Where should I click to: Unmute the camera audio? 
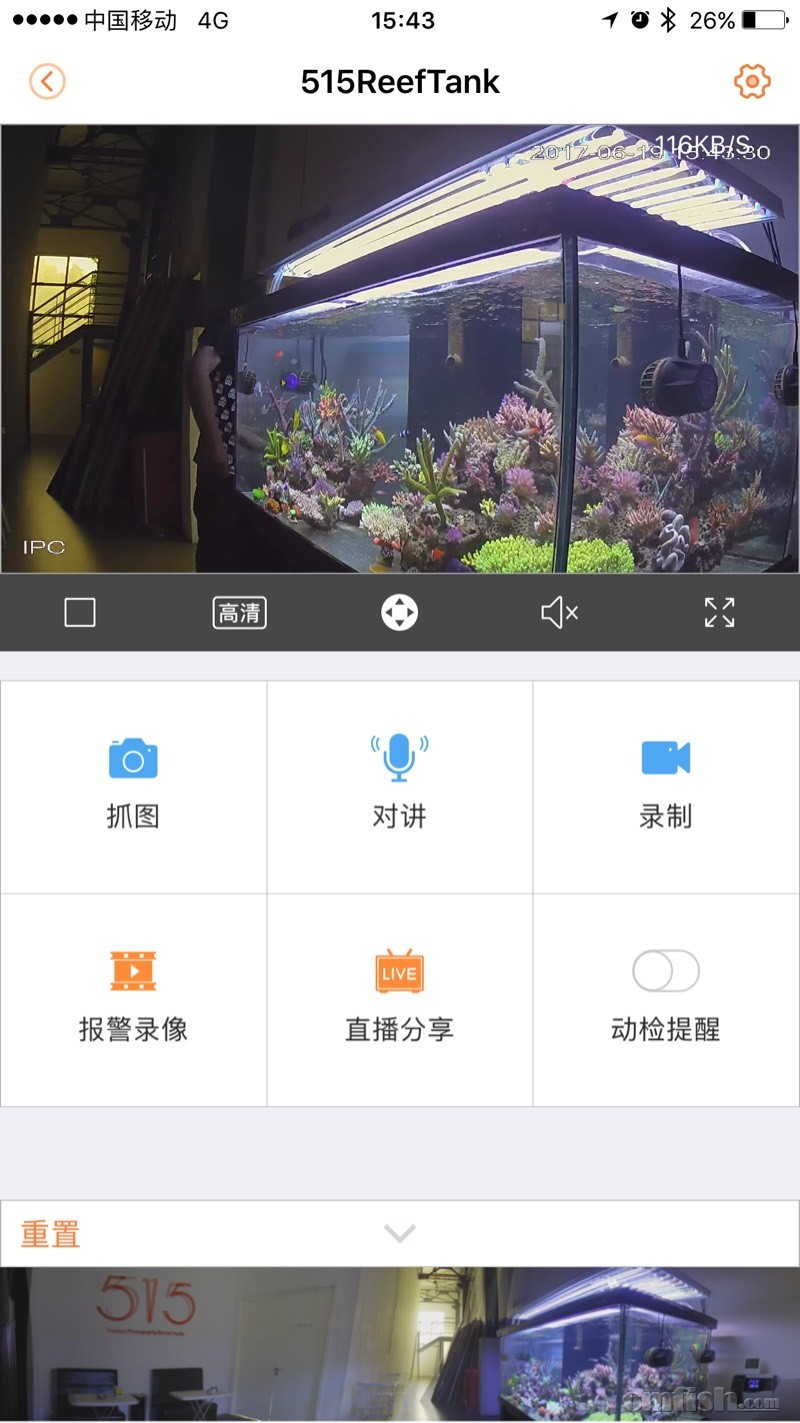pyautogui.click(x=559, y=612)
